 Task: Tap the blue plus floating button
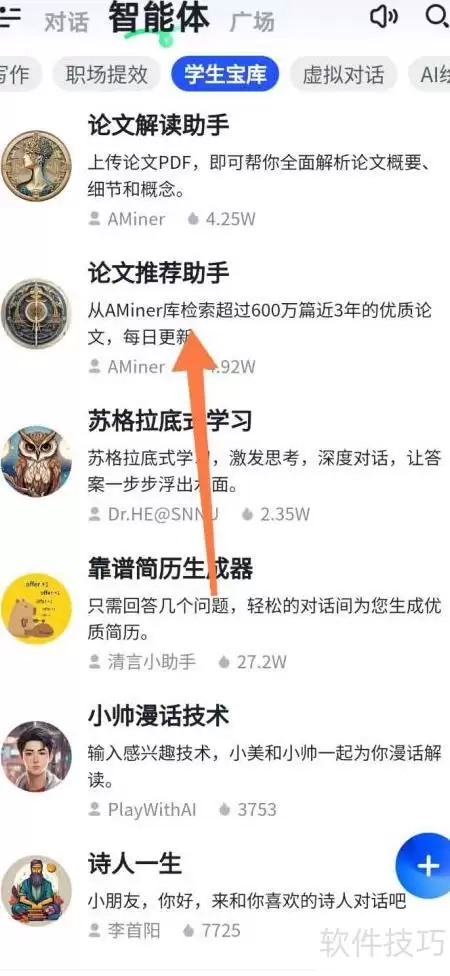(x=424, y=865)
